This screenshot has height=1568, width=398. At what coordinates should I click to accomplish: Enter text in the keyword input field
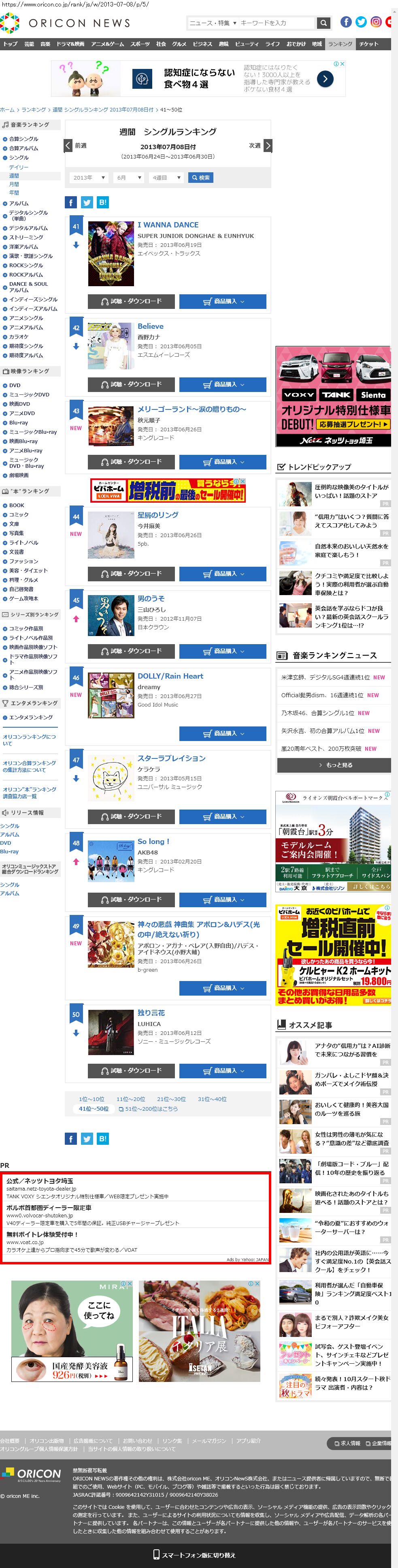276,23
